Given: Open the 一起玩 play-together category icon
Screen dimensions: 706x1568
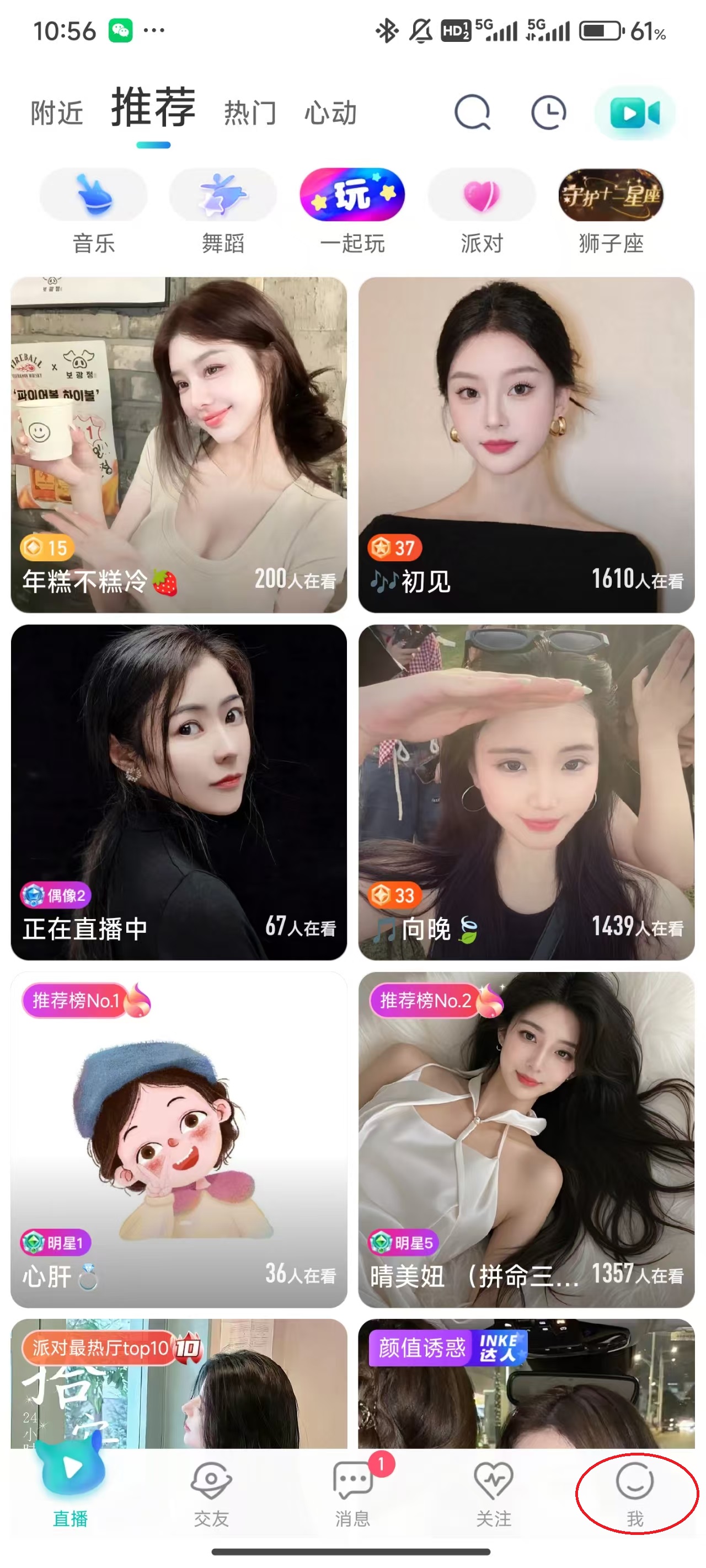Looking at the screenshot, I should tap(351, 195).
